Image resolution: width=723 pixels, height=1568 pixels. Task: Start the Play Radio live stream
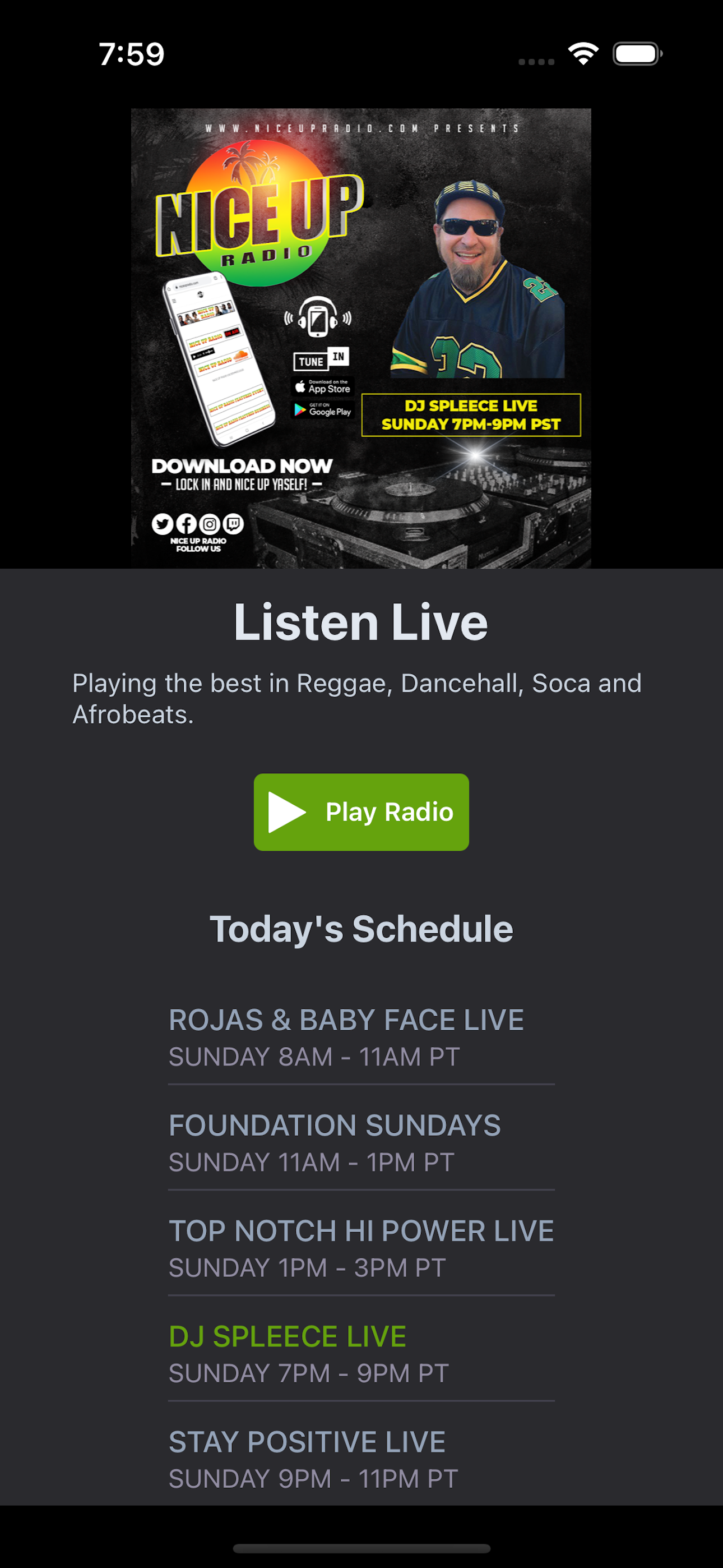coord(361,812)
